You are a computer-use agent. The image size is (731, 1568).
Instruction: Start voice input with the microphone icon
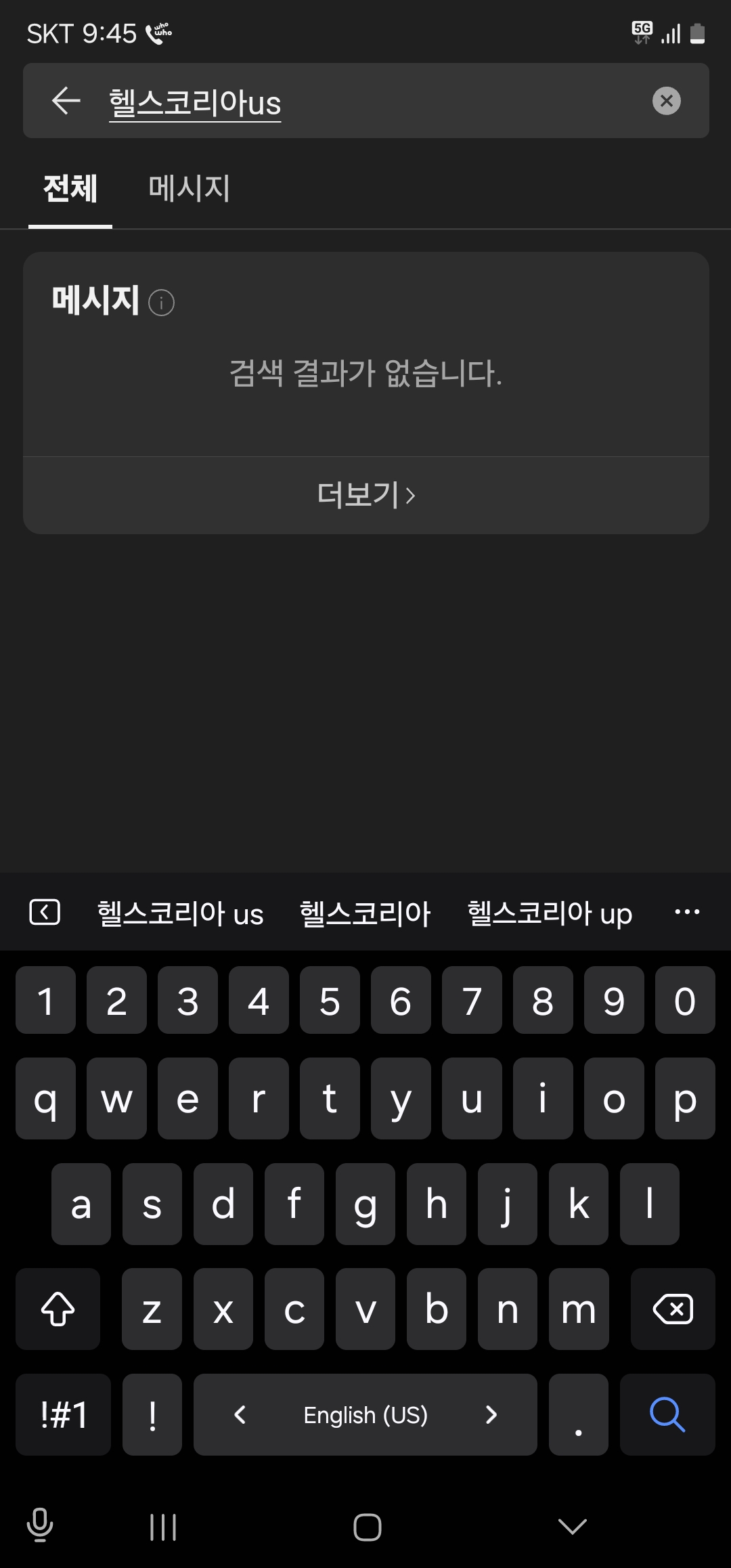tap(39, 1525)
